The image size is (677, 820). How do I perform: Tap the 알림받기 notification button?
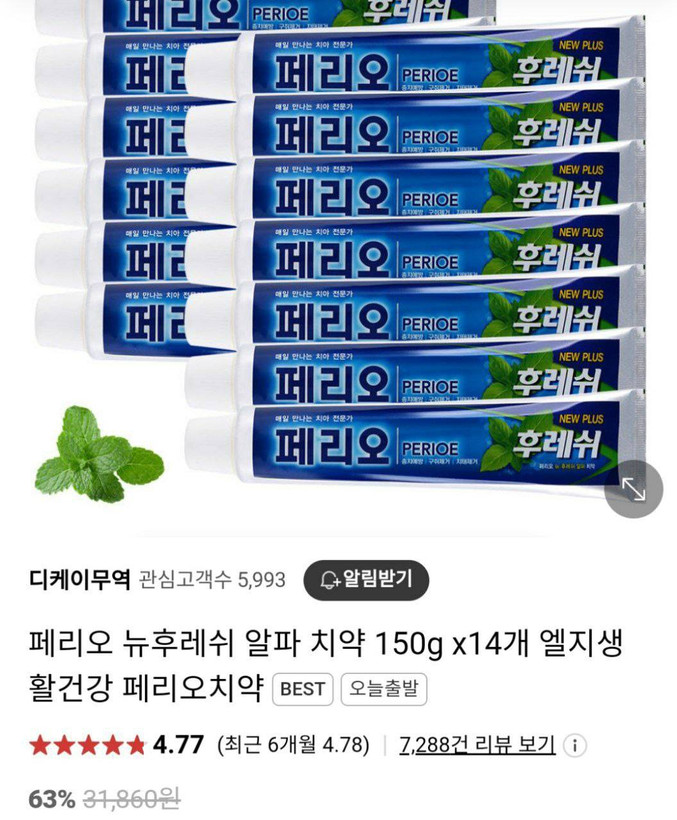(365, 579)
